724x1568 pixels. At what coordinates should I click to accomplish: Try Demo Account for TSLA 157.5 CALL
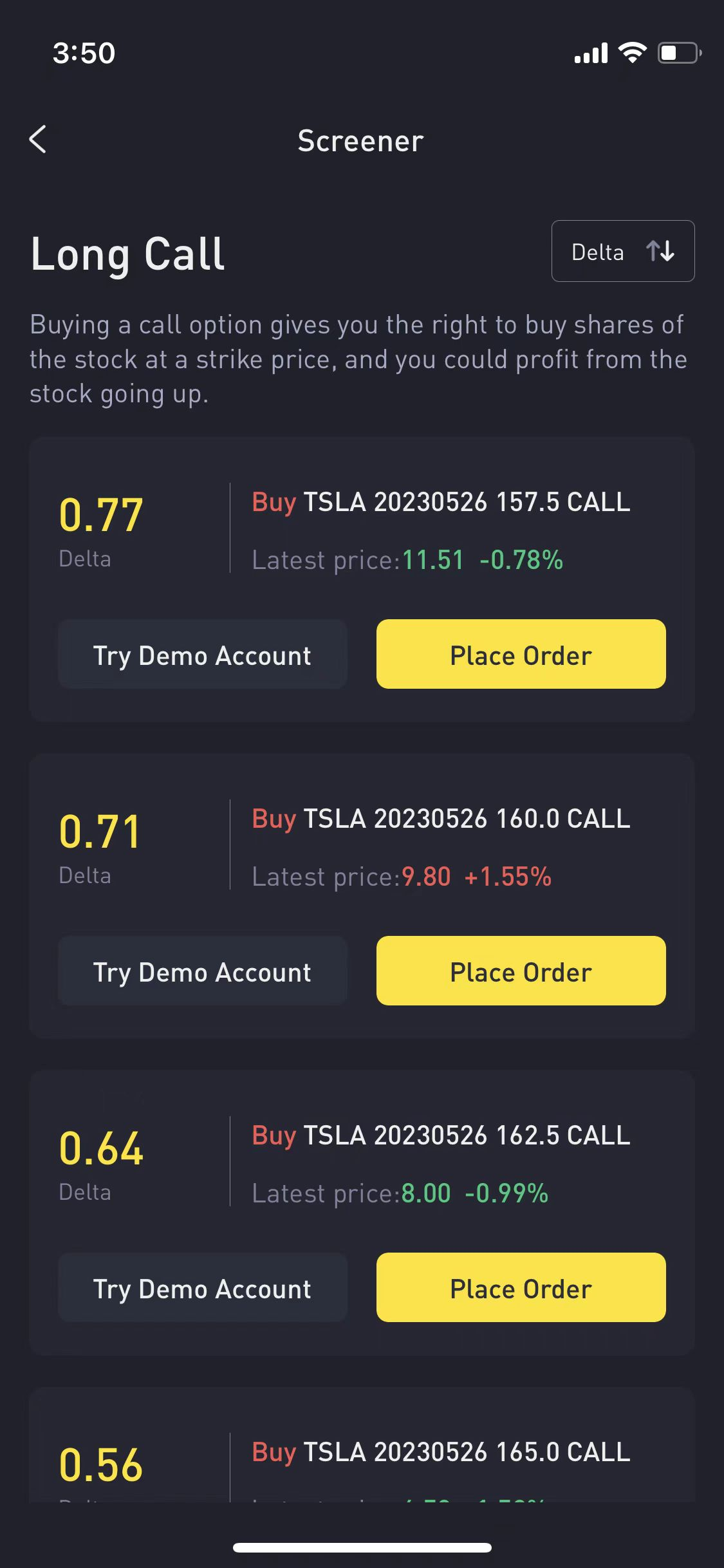pos(202,655)
